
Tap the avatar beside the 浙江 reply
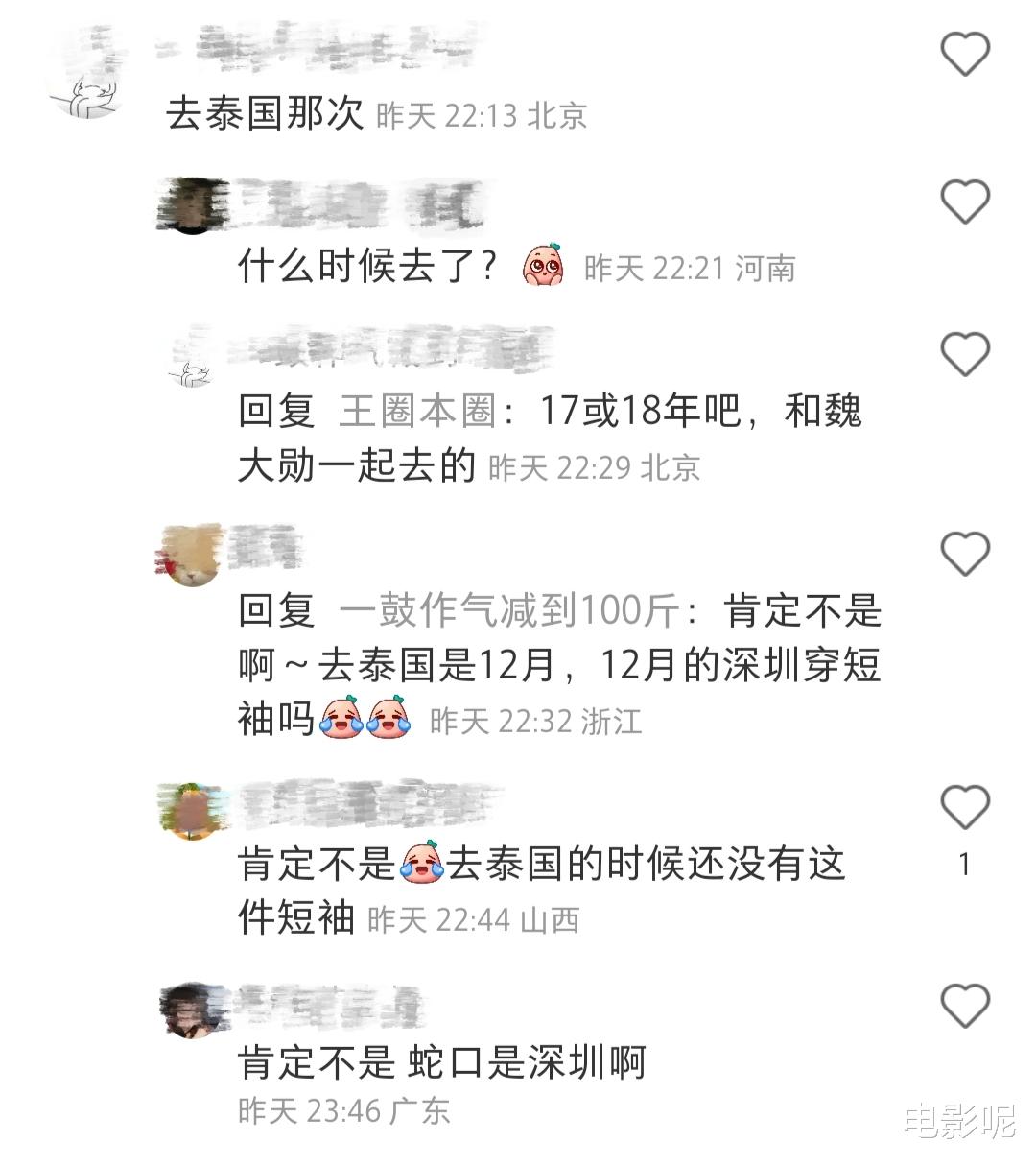(x=189, y=555)
